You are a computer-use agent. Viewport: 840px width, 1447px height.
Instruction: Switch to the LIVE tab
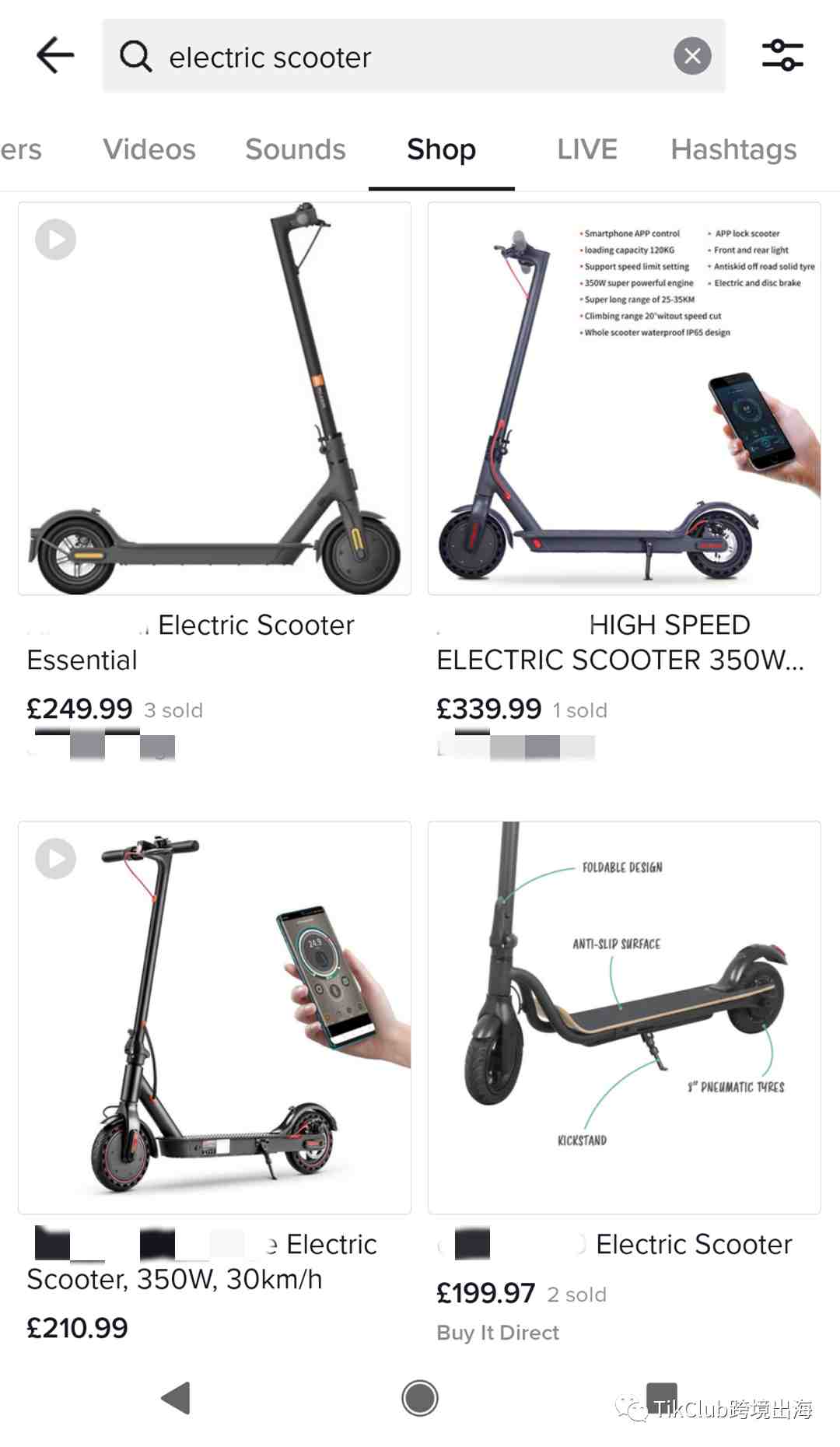click(x=587, y=149)
